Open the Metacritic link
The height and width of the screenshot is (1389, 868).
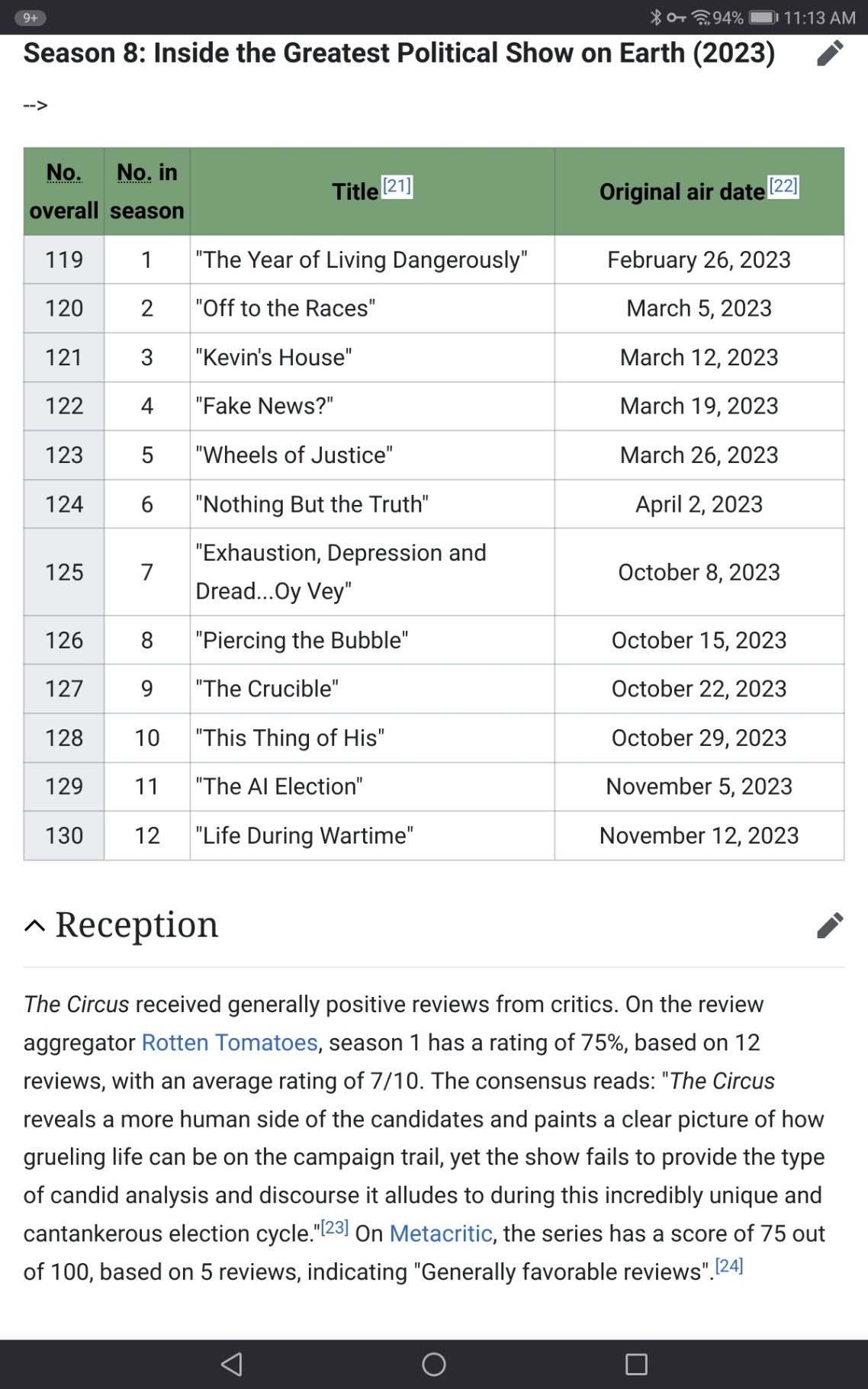tap(441, 1233)
